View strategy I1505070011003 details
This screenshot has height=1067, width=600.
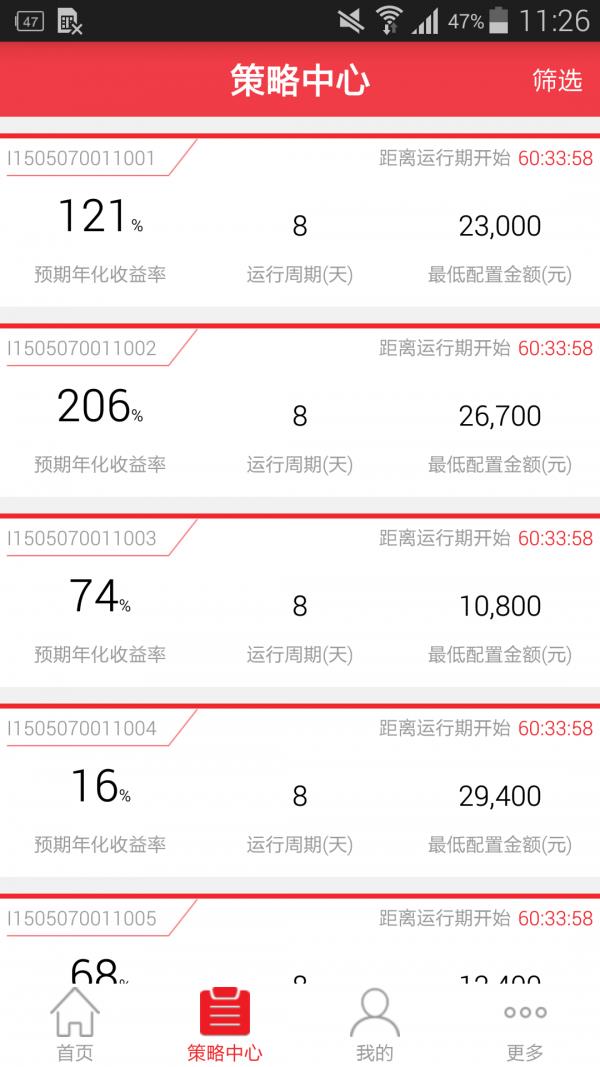click(300, 600)
